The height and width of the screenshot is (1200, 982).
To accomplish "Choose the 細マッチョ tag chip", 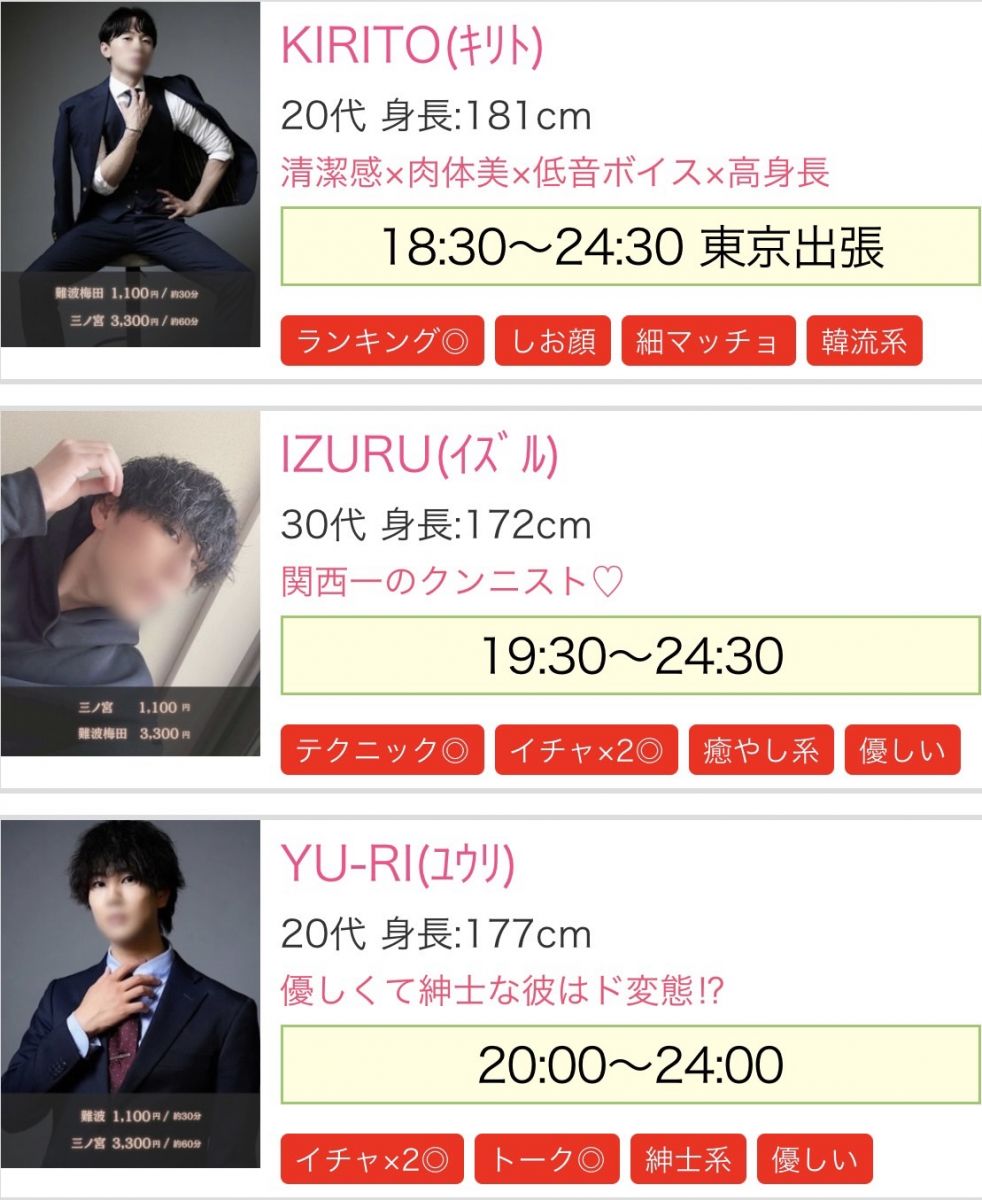I will [708, 342].
